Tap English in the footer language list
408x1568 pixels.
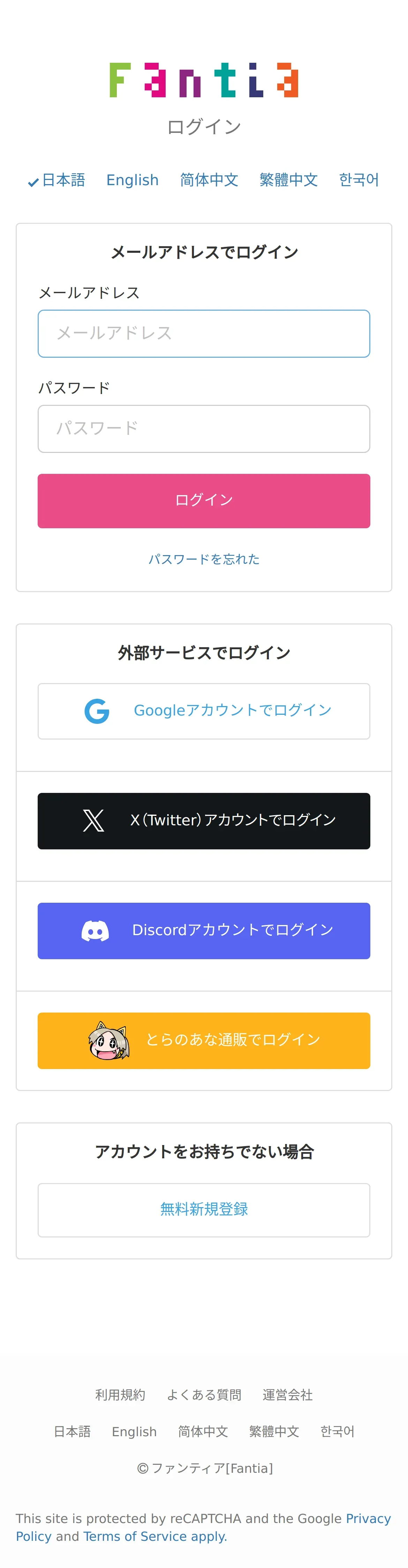[134, 1432]
